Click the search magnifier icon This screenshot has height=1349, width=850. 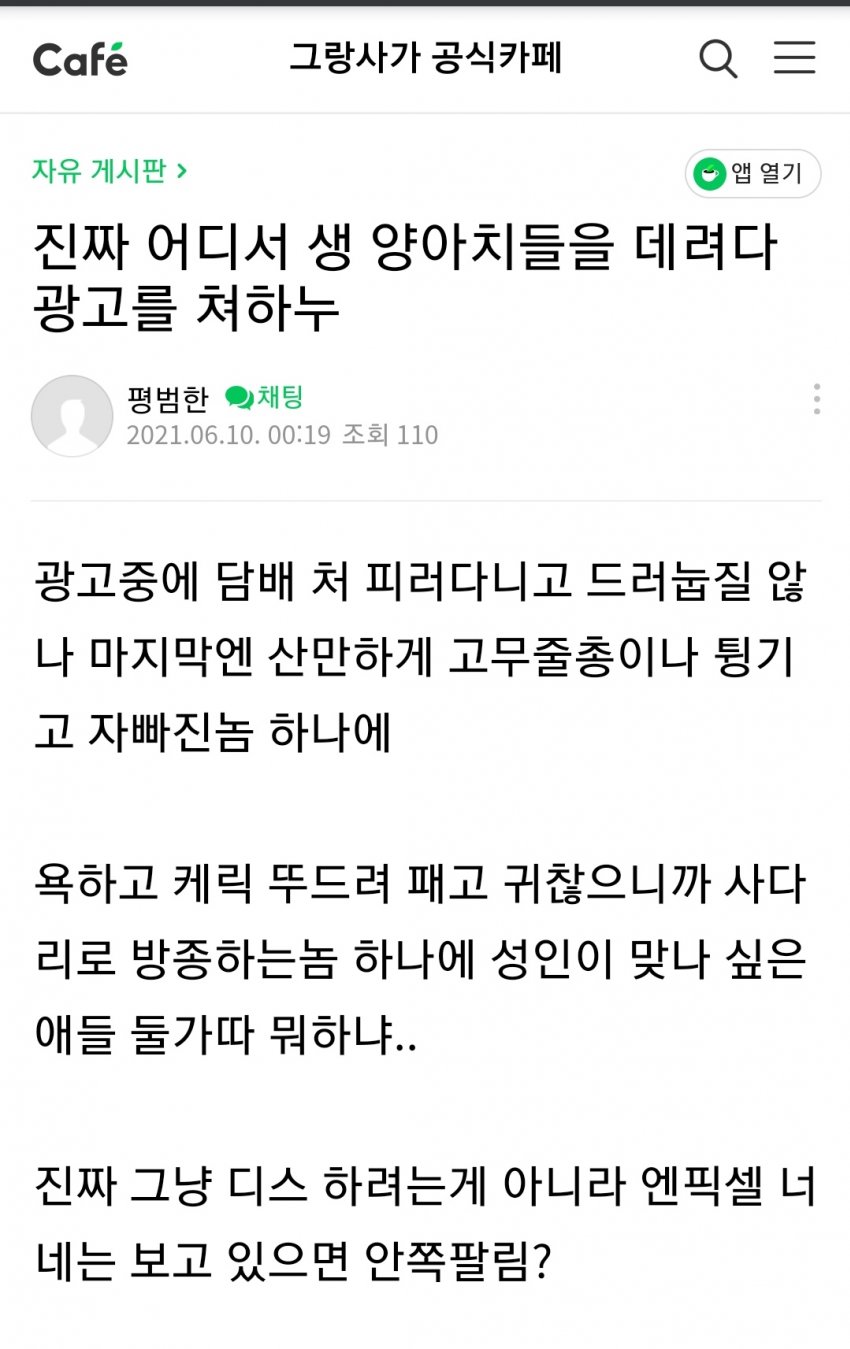pos(718,59)
